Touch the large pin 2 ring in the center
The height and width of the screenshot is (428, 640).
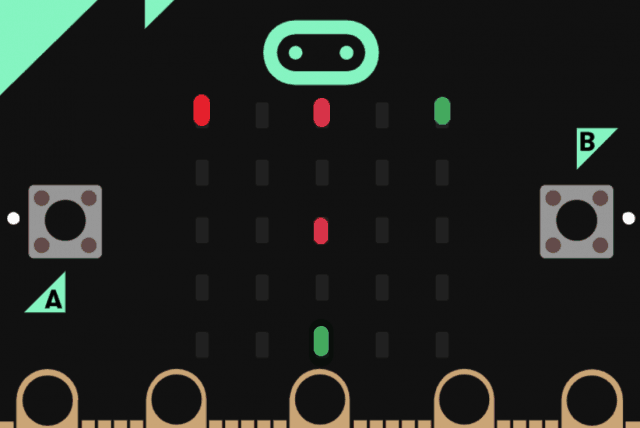pyautogui.click(x=321, y=400)
